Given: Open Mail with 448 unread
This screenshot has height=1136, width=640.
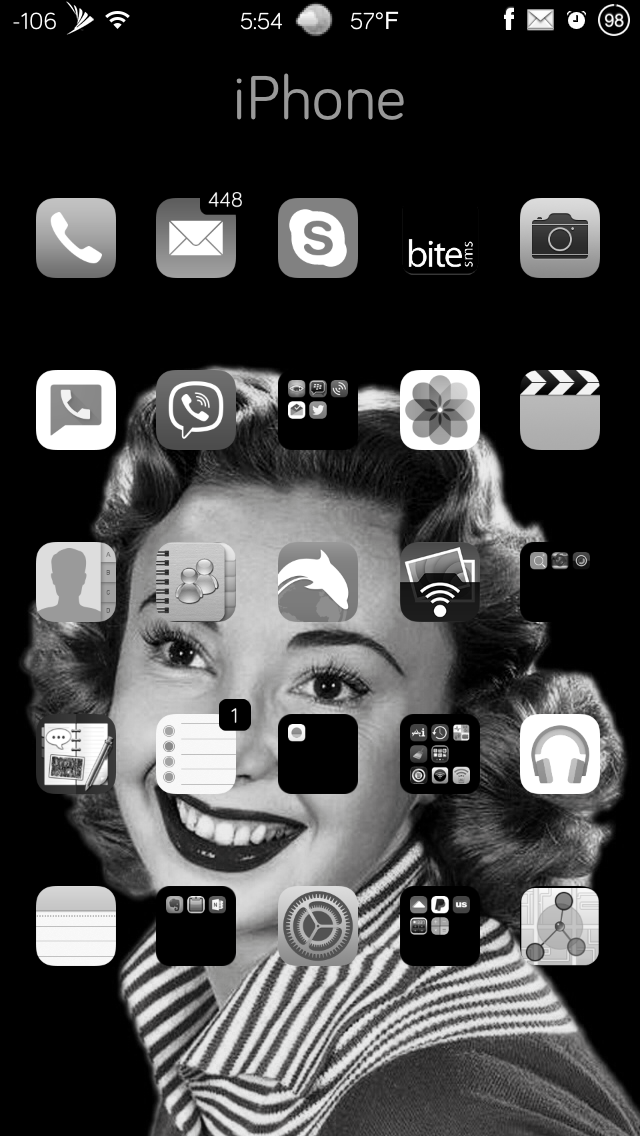Looking at the screenshot, I should point(196,238).
